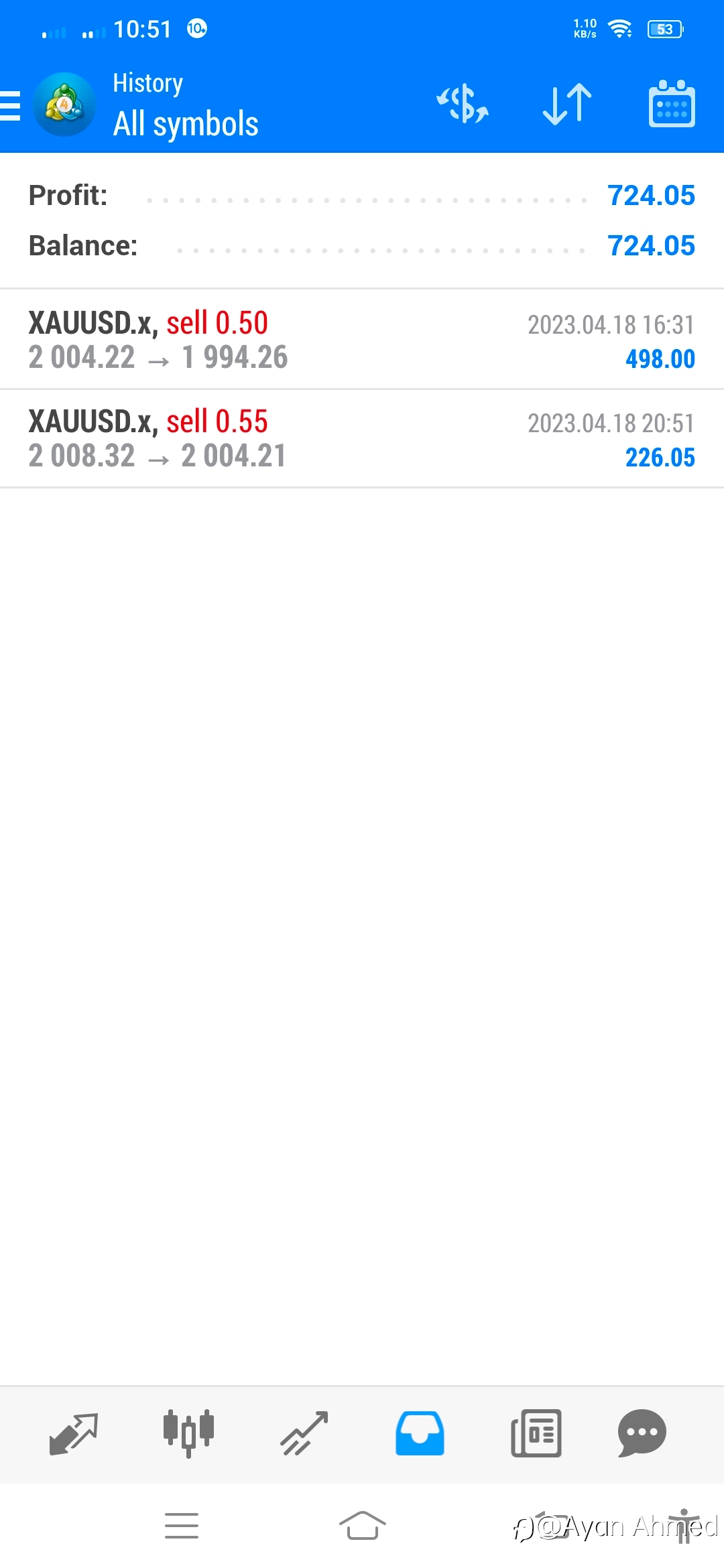Switch to the Trade tab
Image resolution: width=724 pixels, height=1568 pixels.
point(304,1433)
